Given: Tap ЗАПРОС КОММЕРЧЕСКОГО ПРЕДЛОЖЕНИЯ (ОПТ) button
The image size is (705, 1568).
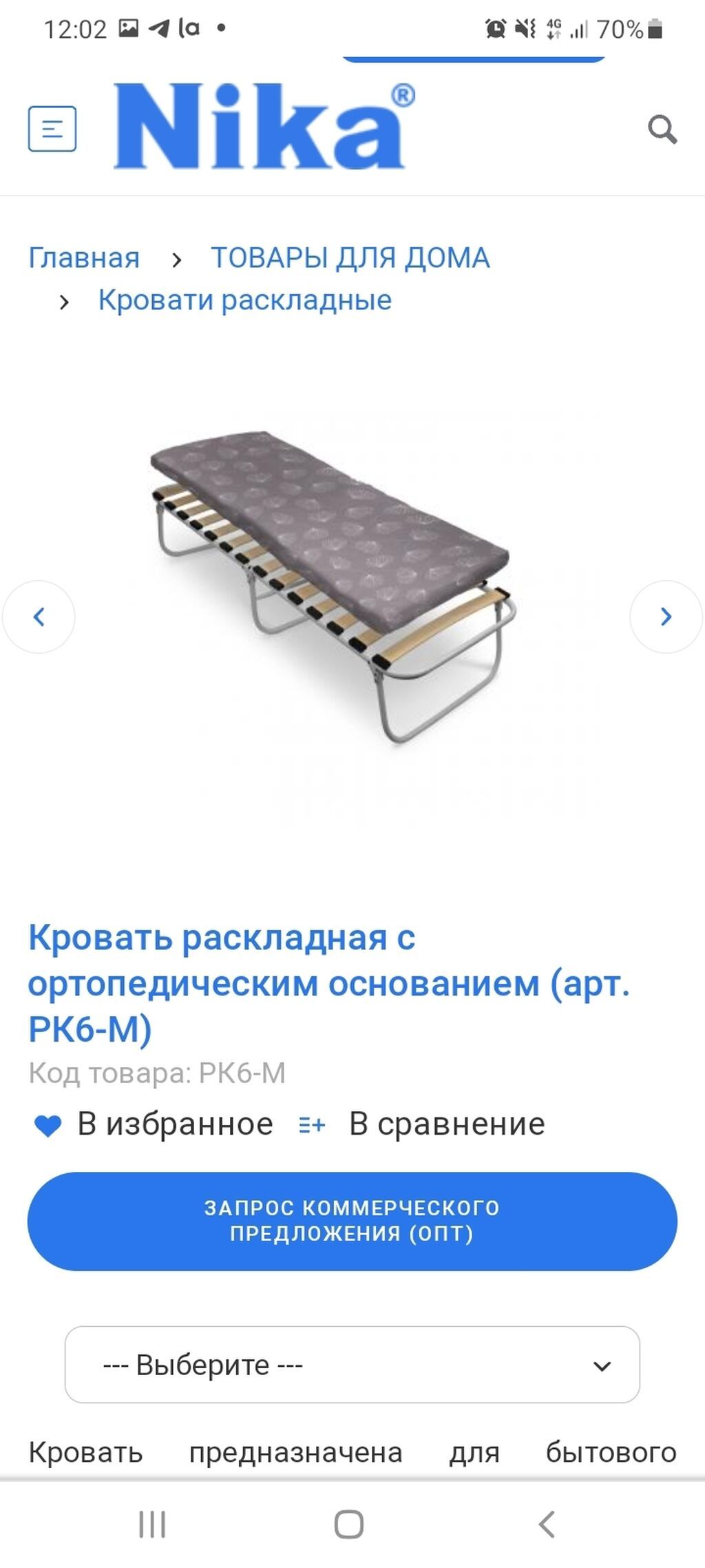Looking at the screenshot, I should (352, 1221).
